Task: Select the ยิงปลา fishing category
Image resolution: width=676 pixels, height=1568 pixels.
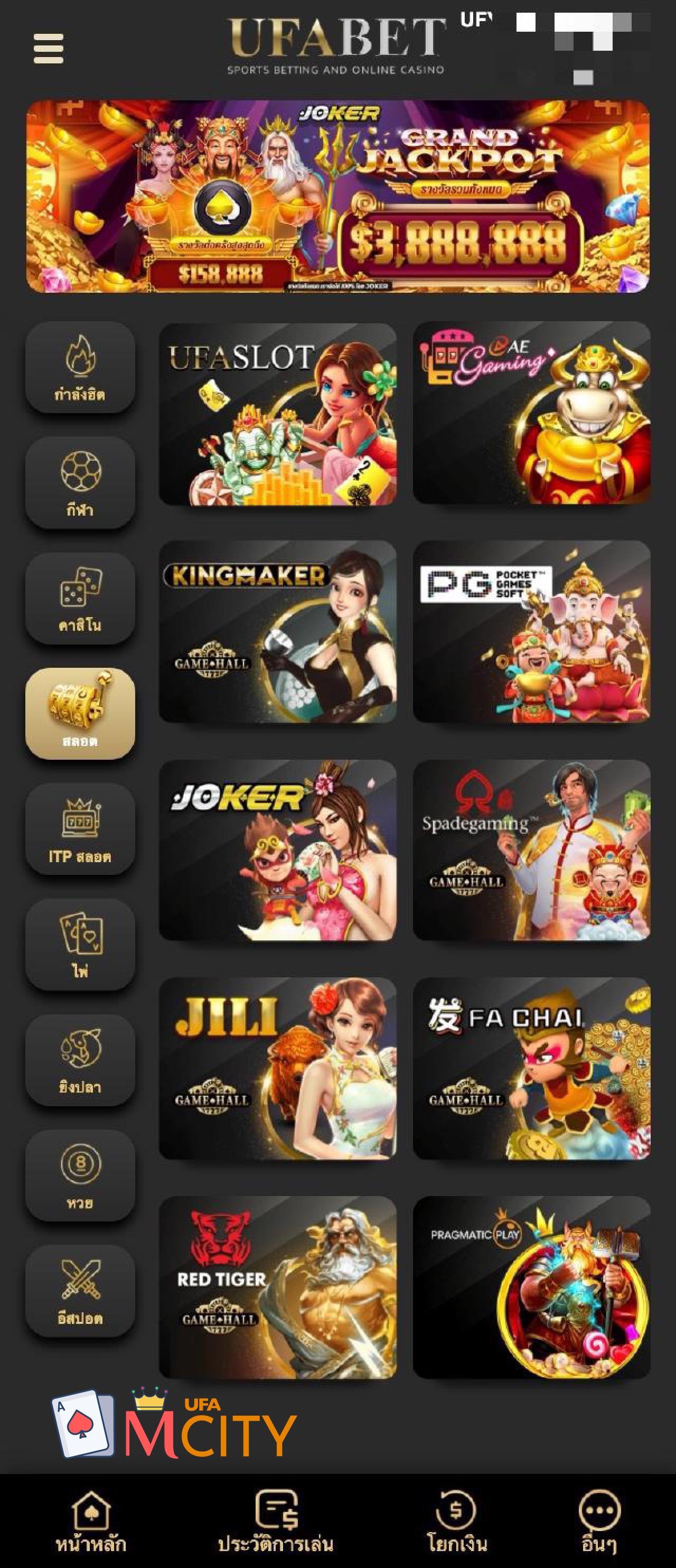Action: (80, 1060)
